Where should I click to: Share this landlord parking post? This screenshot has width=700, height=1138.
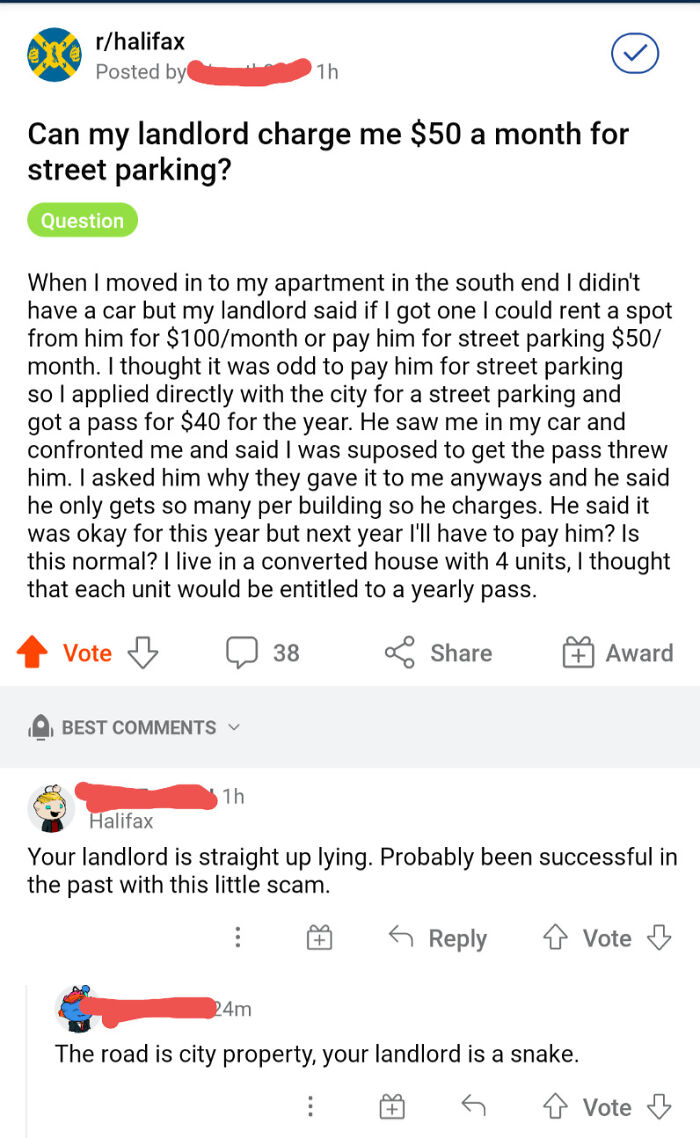click(x=438, y=654)
